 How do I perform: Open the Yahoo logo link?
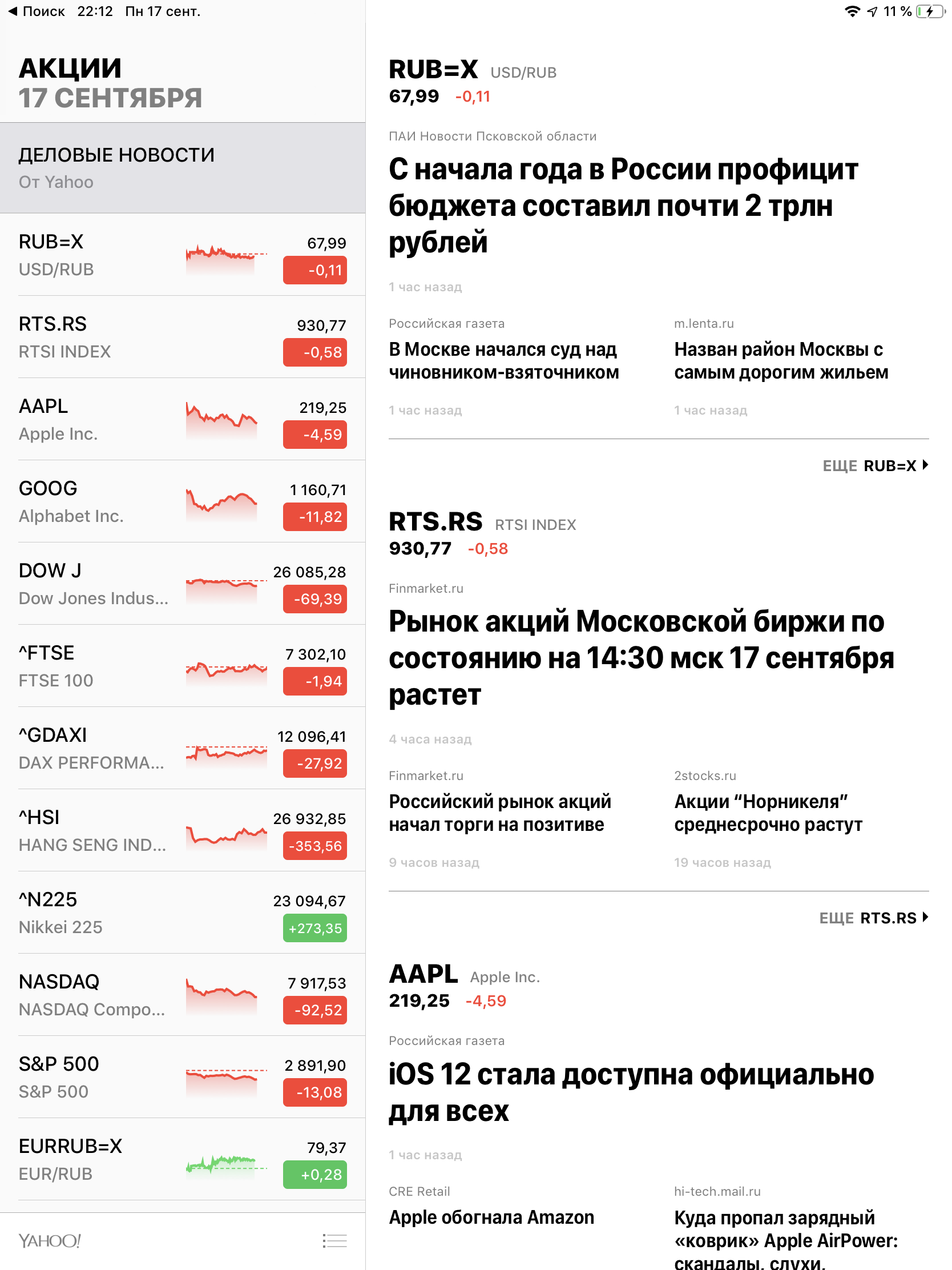click(50, 1240)
